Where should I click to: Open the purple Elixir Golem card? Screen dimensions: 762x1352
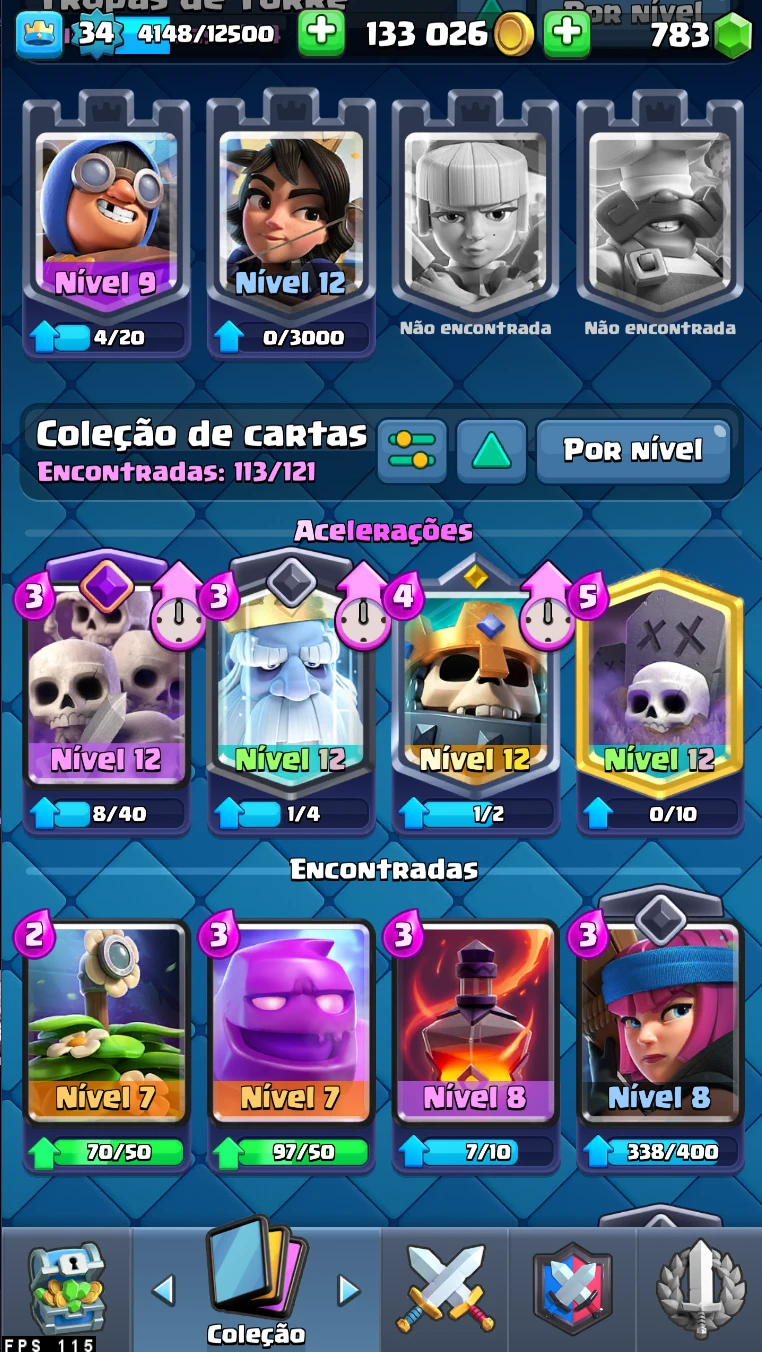click(x=291, y=1030)
